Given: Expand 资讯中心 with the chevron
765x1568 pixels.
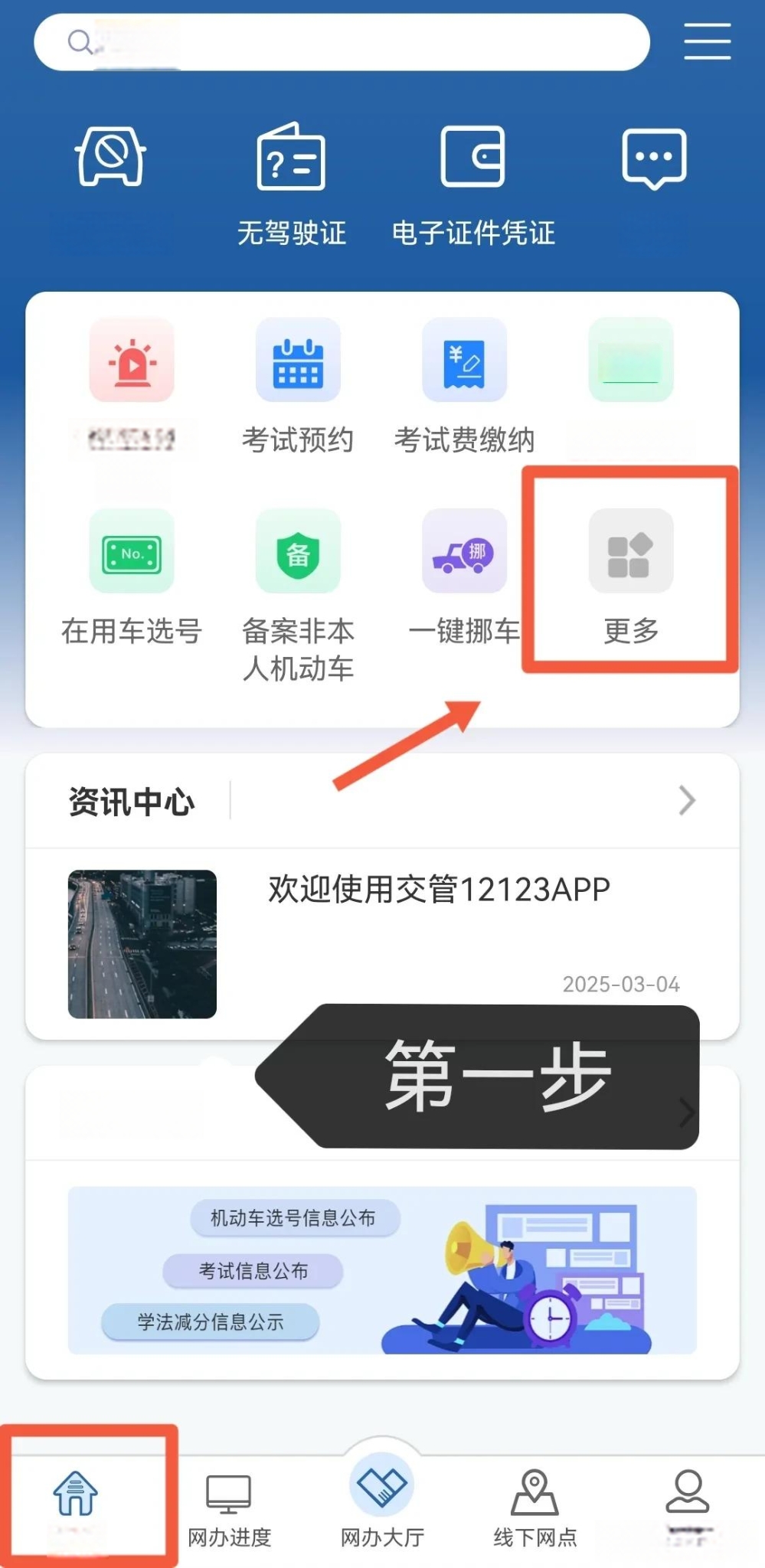Looking at the screenshot, I should (686, 801).
